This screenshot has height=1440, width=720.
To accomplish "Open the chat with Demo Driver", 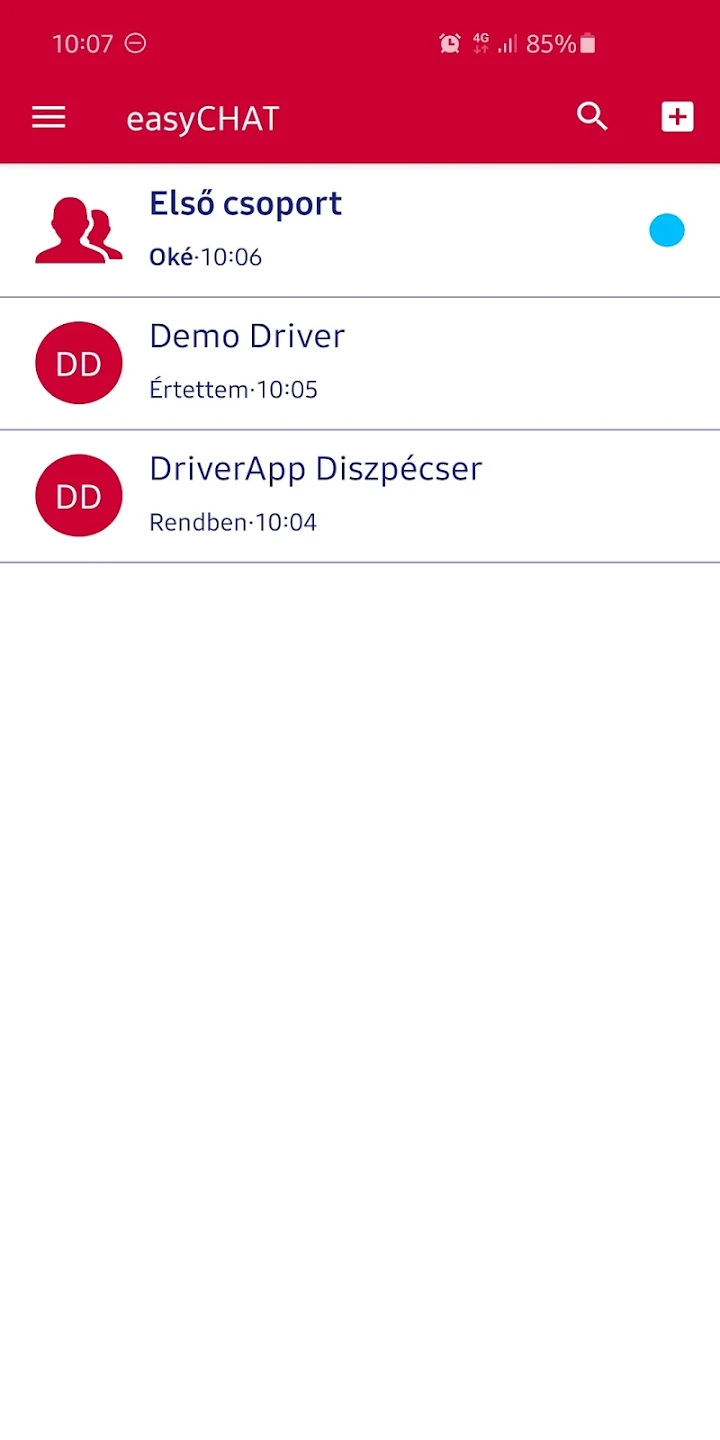I will 360,364.
